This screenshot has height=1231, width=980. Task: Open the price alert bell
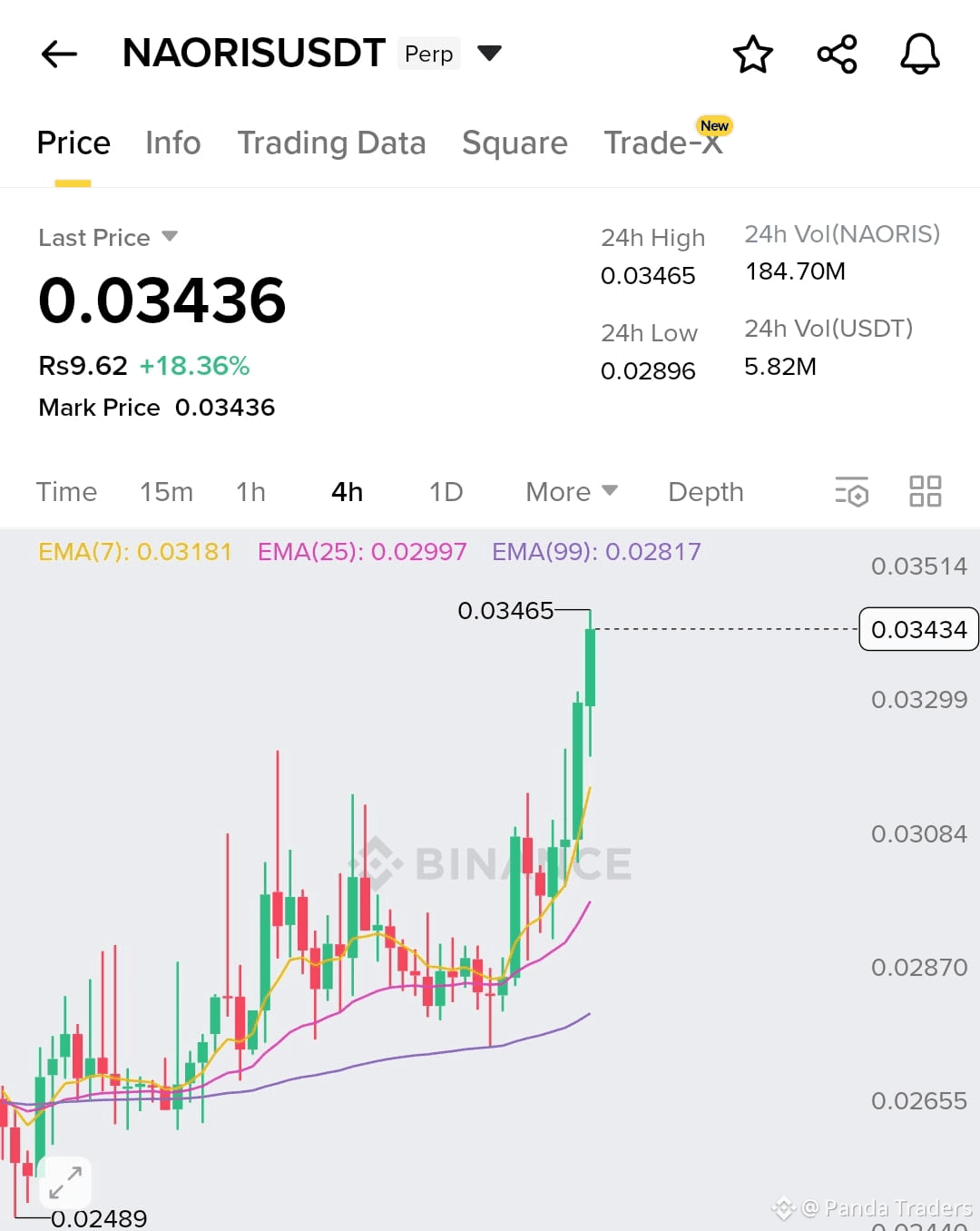(x=919, y=54)
